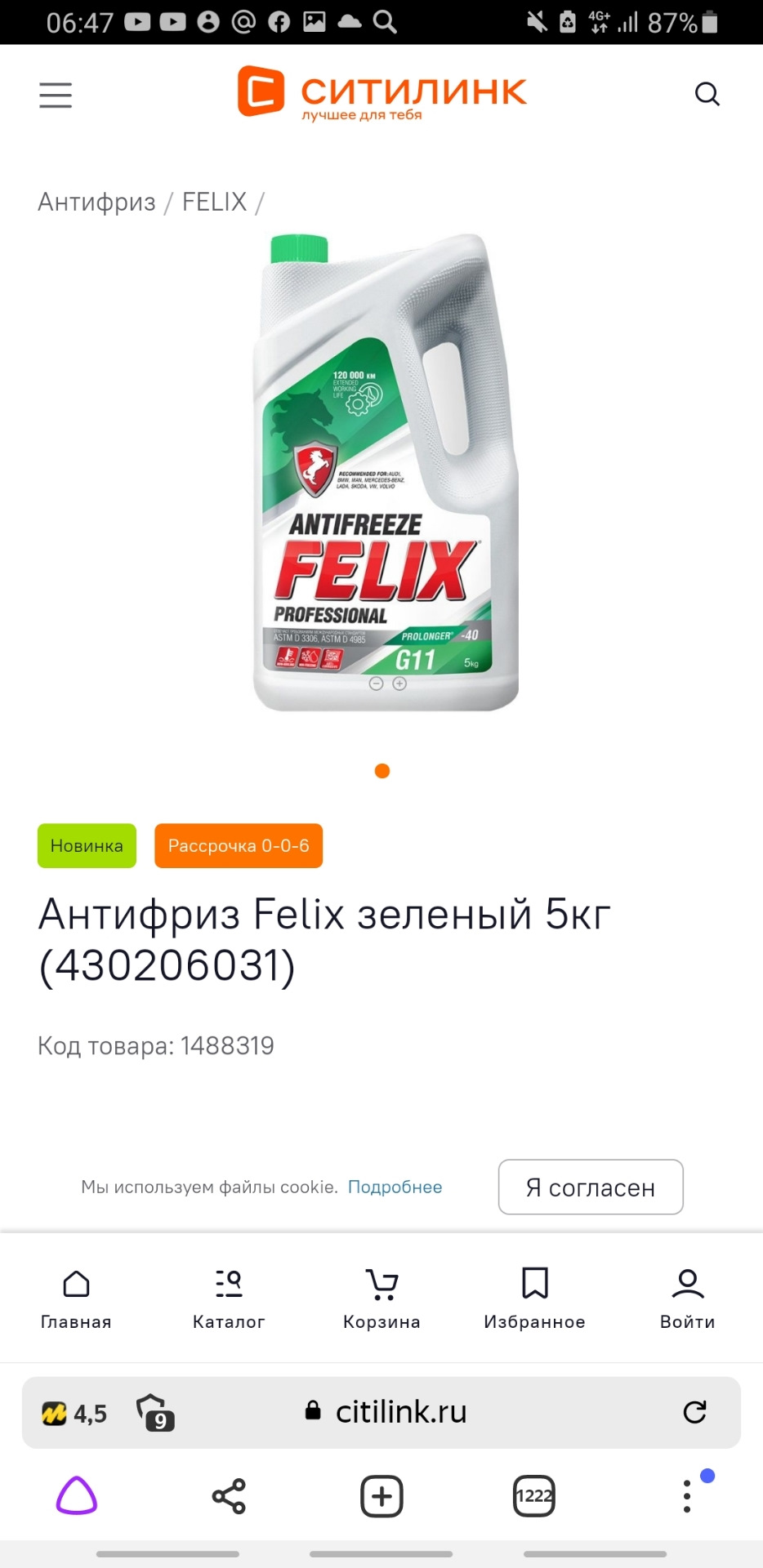The image size is (763, 1568).
Task: Add a new browser tab
Action: (x=381, y=1496)
